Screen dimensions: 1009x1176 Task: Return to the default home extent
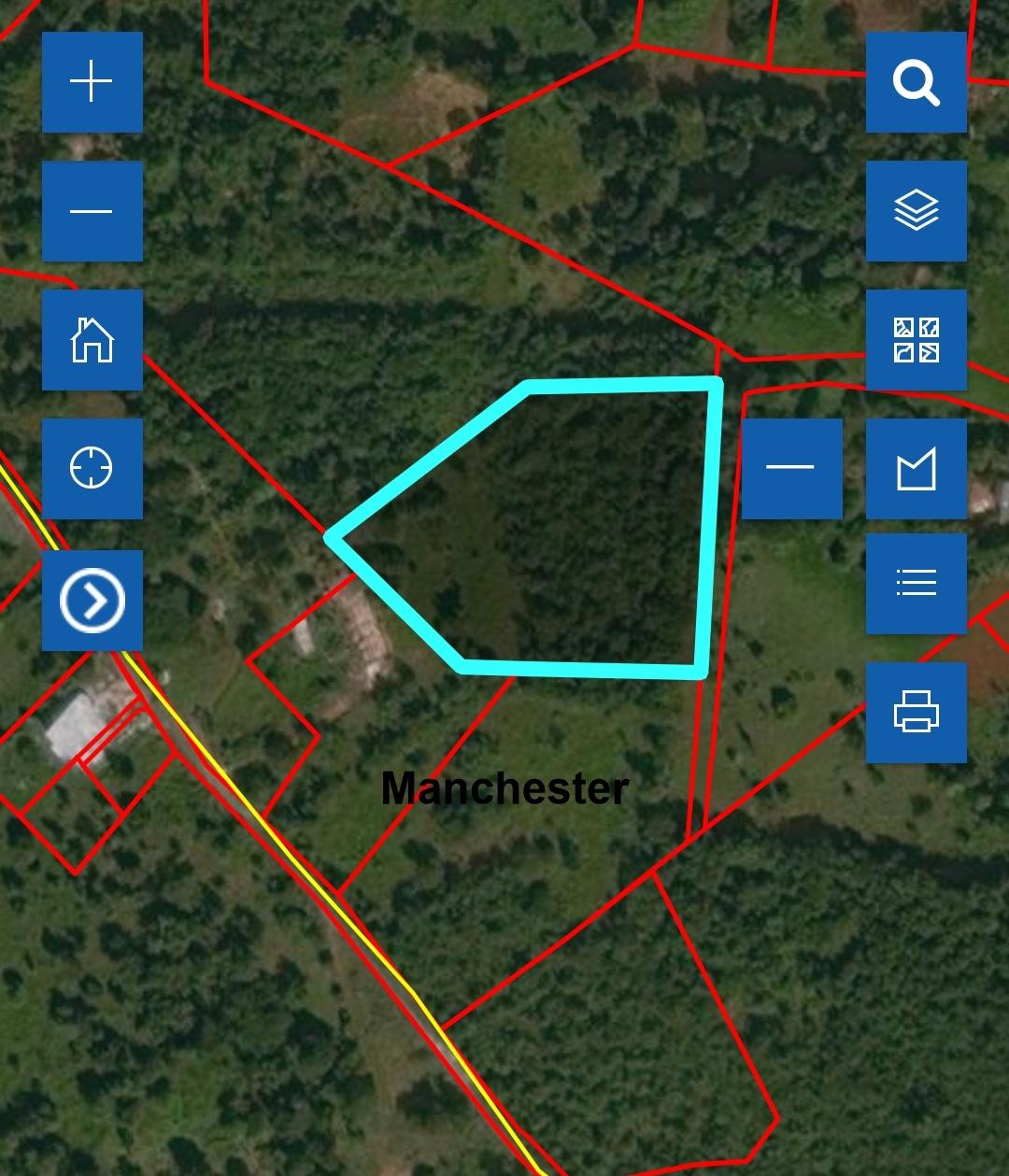point(92,340)
